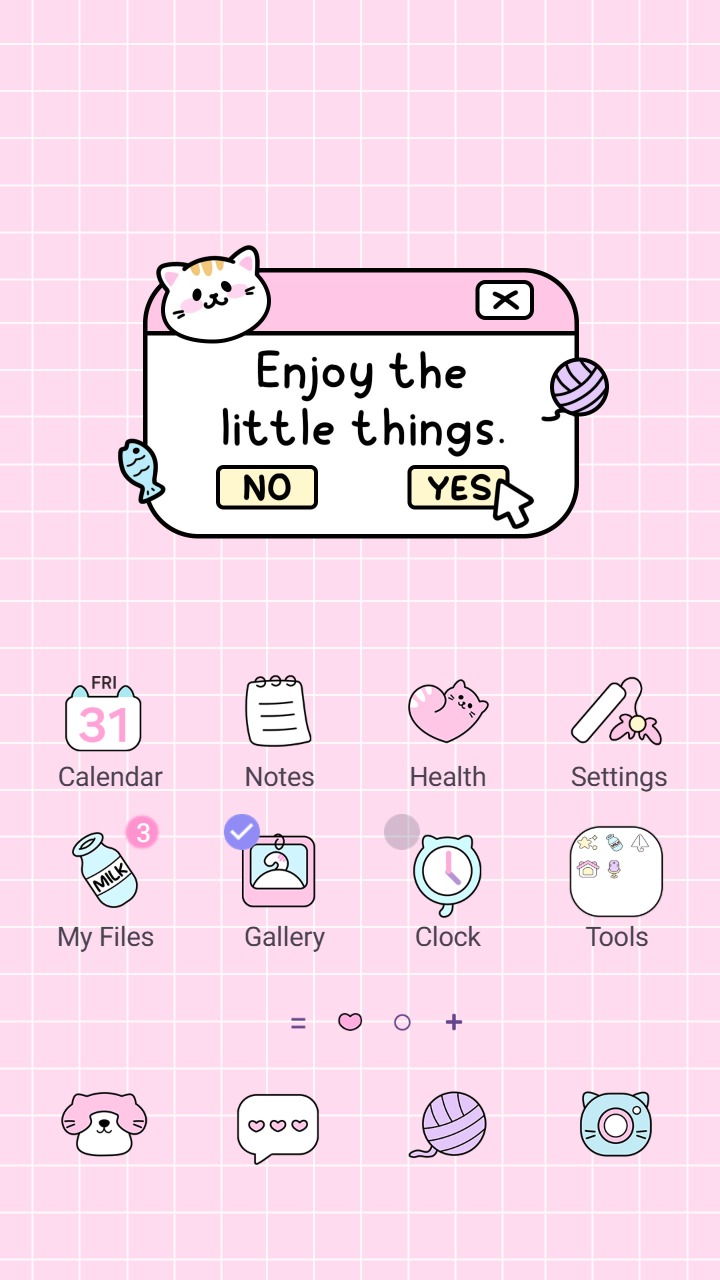The width and height of the screenshot is (720, 1280).
Task: Open the My Files milk bottle icon
Action: 105,872
